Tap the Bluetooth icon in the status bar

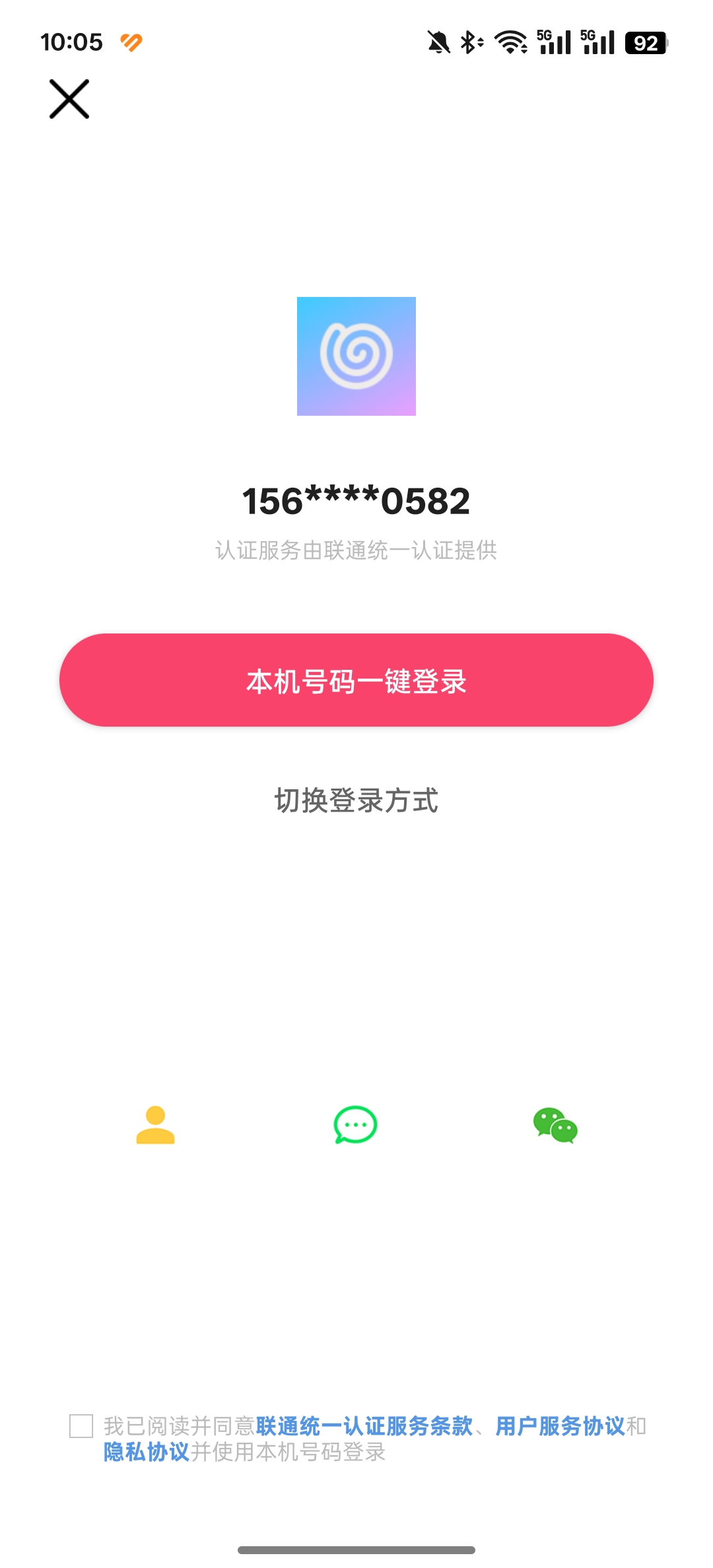(x=469, y=41)
